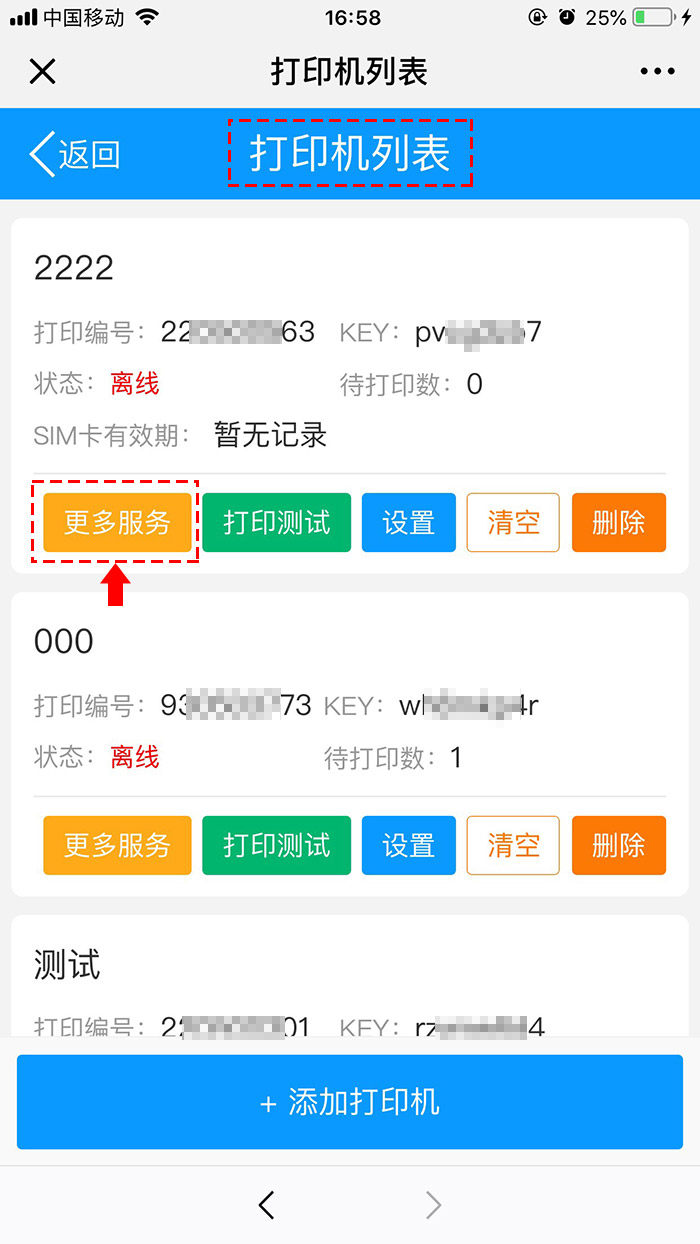
Task: Open 更多服务 for printer 2222
Action: [117, 522]
